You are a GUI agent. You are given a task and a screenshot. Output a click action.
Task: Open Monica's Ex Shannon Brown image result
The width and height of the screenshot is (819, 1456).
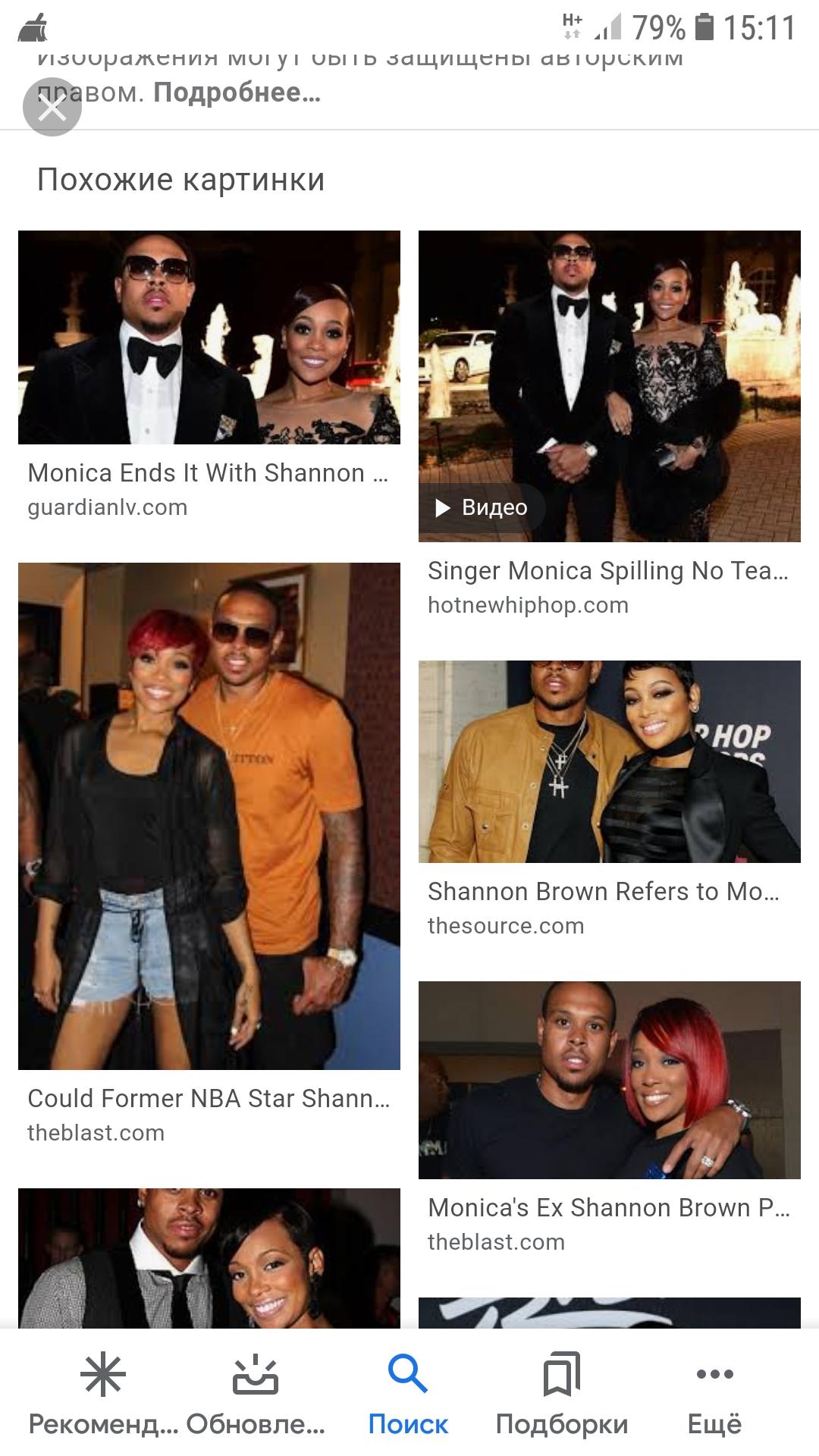coord(610,1080)
